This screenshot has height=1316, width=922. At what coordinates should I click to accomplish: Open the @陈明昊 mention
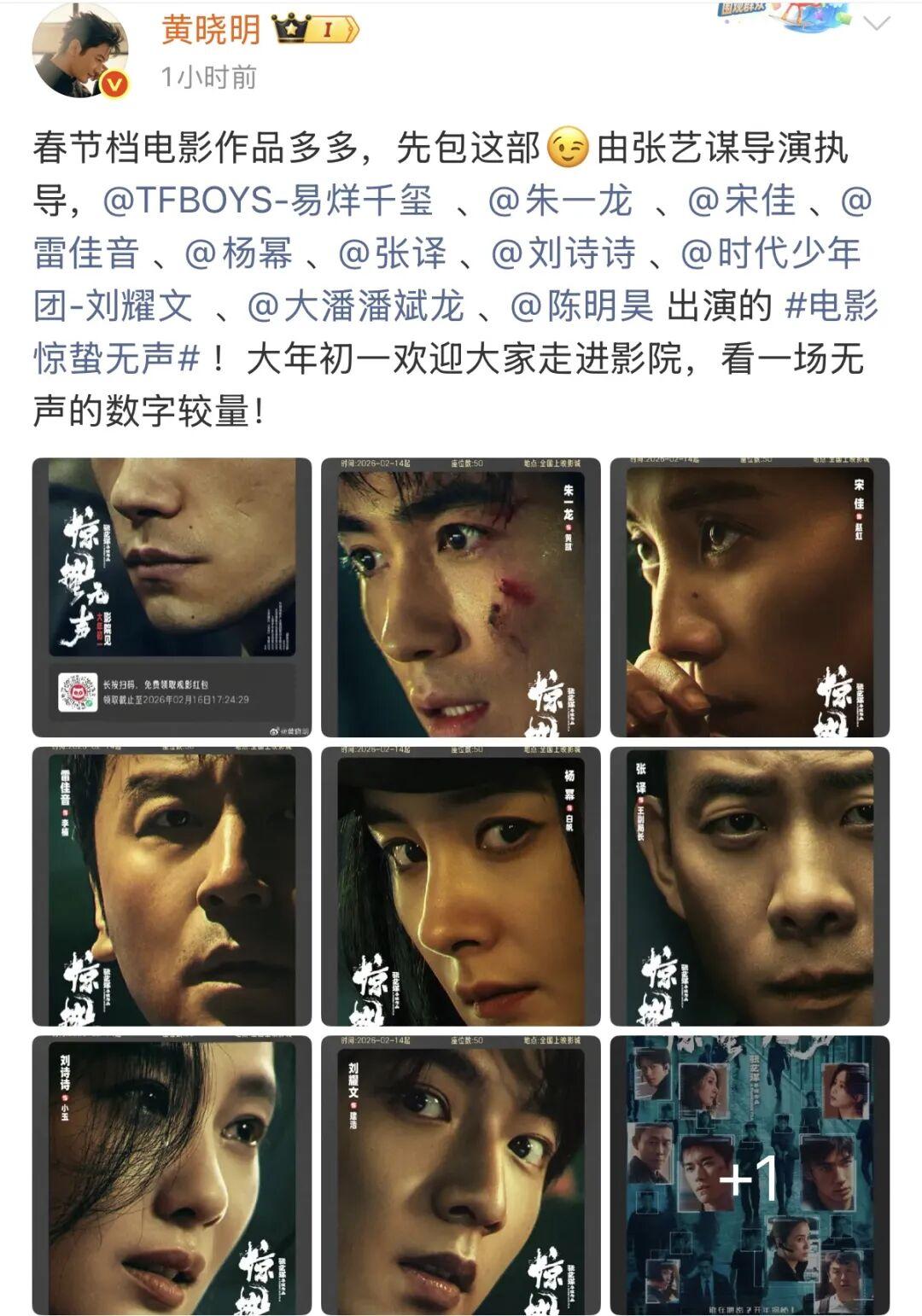[x=581, y=307]
